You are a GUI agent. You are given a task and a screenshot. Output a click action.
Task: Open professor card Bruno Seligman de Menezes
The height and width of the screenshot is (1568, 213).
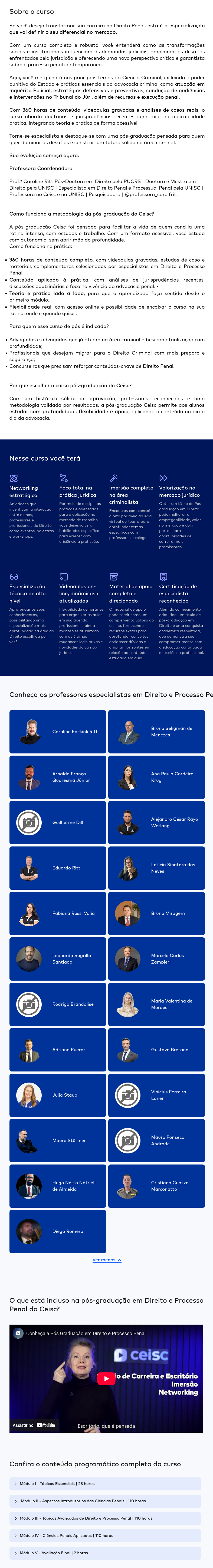(x=156, y=732)
